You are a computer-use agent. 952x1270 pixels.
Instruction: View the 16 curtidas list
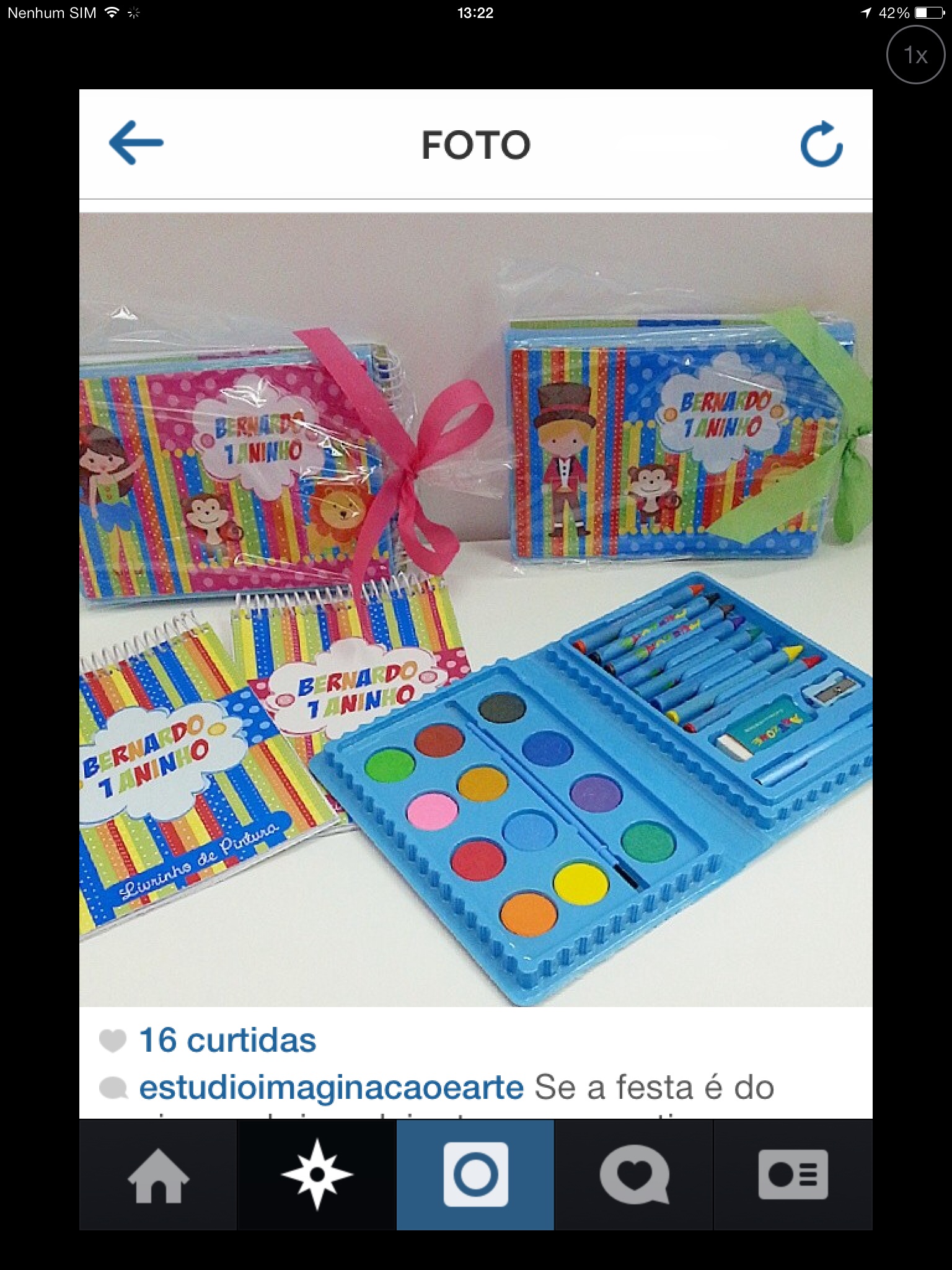click(x=227, y=1040)
